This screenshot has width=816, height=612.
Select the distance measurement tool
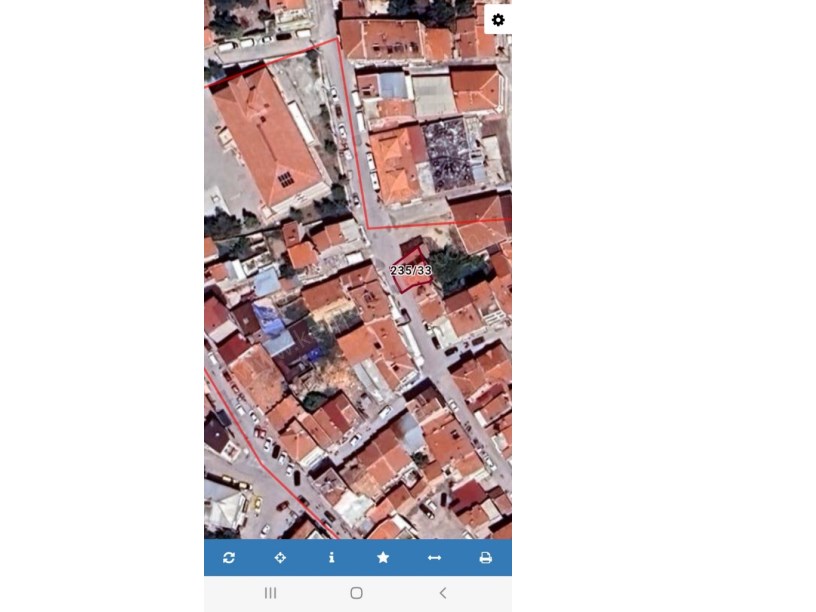pyautogui.click(x=434, y=558)
